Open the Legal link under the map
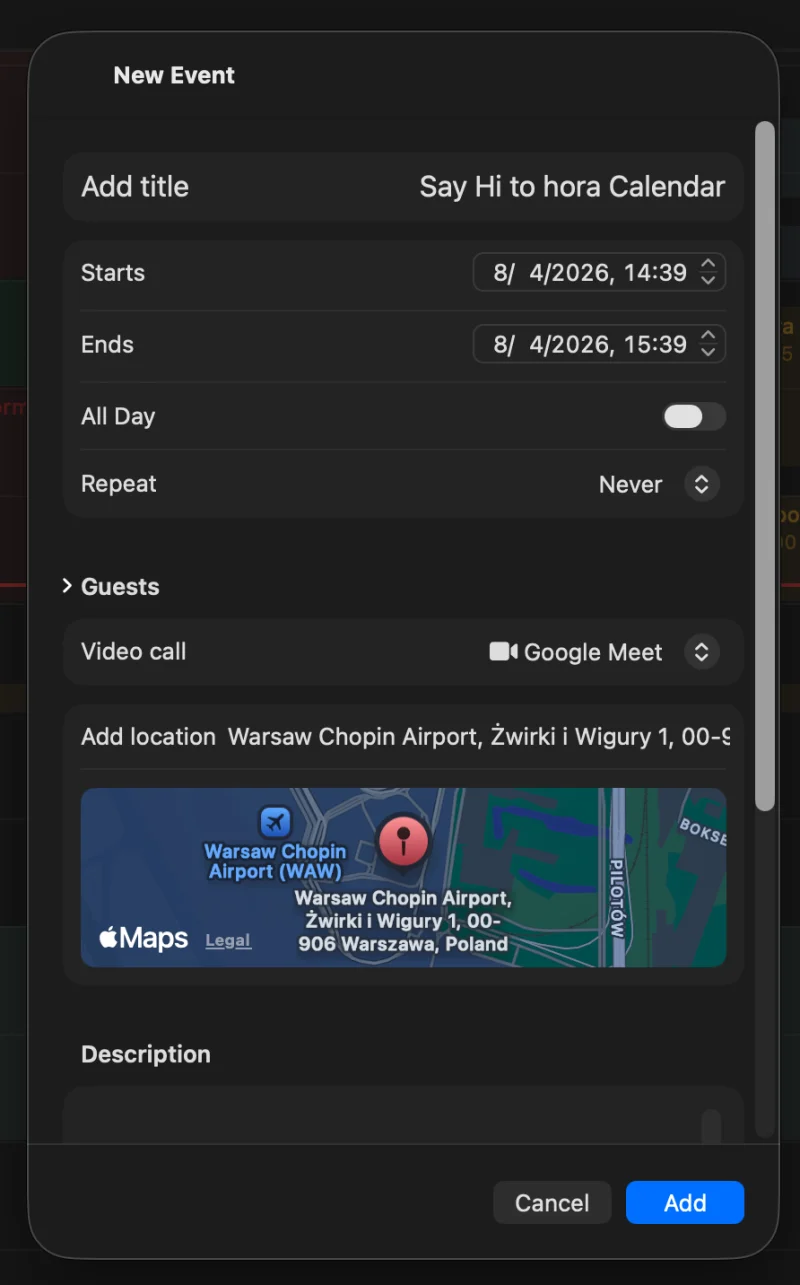 point(227,940)
